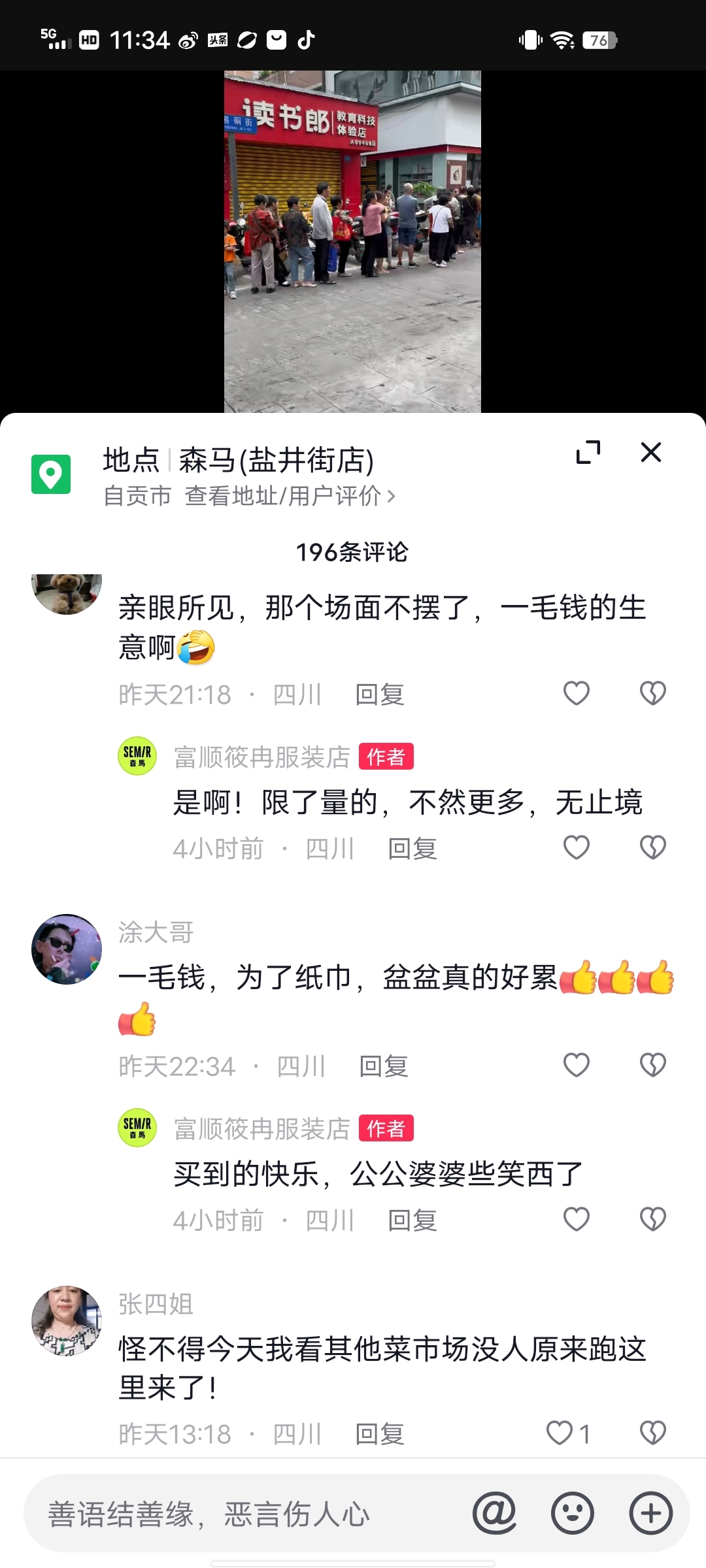
Task: Add an attachment with the plus icon
Action: click(x=650, y=1513)
